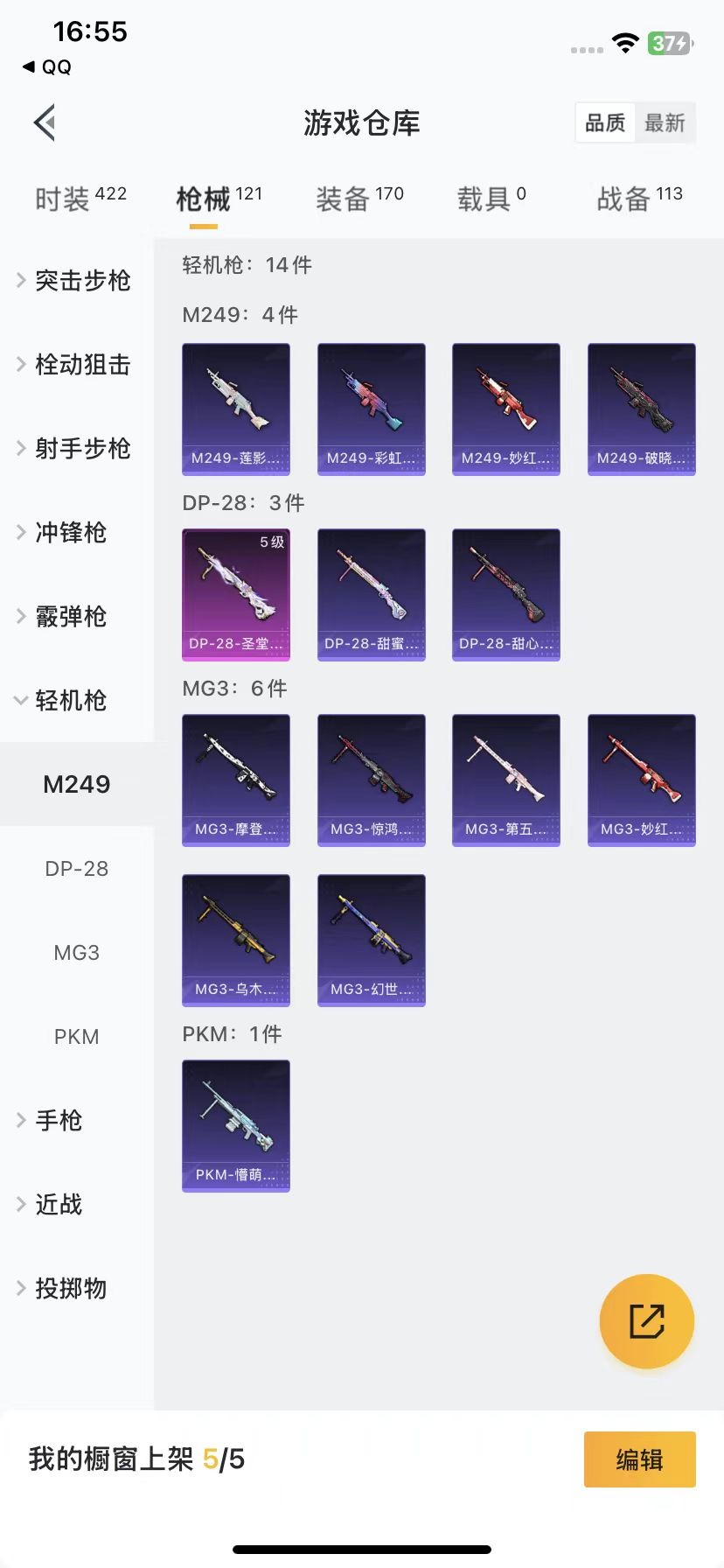Sort by 最新
Image resolution: width=724 pixels, height=1568 pixels.
click(665, 122)
